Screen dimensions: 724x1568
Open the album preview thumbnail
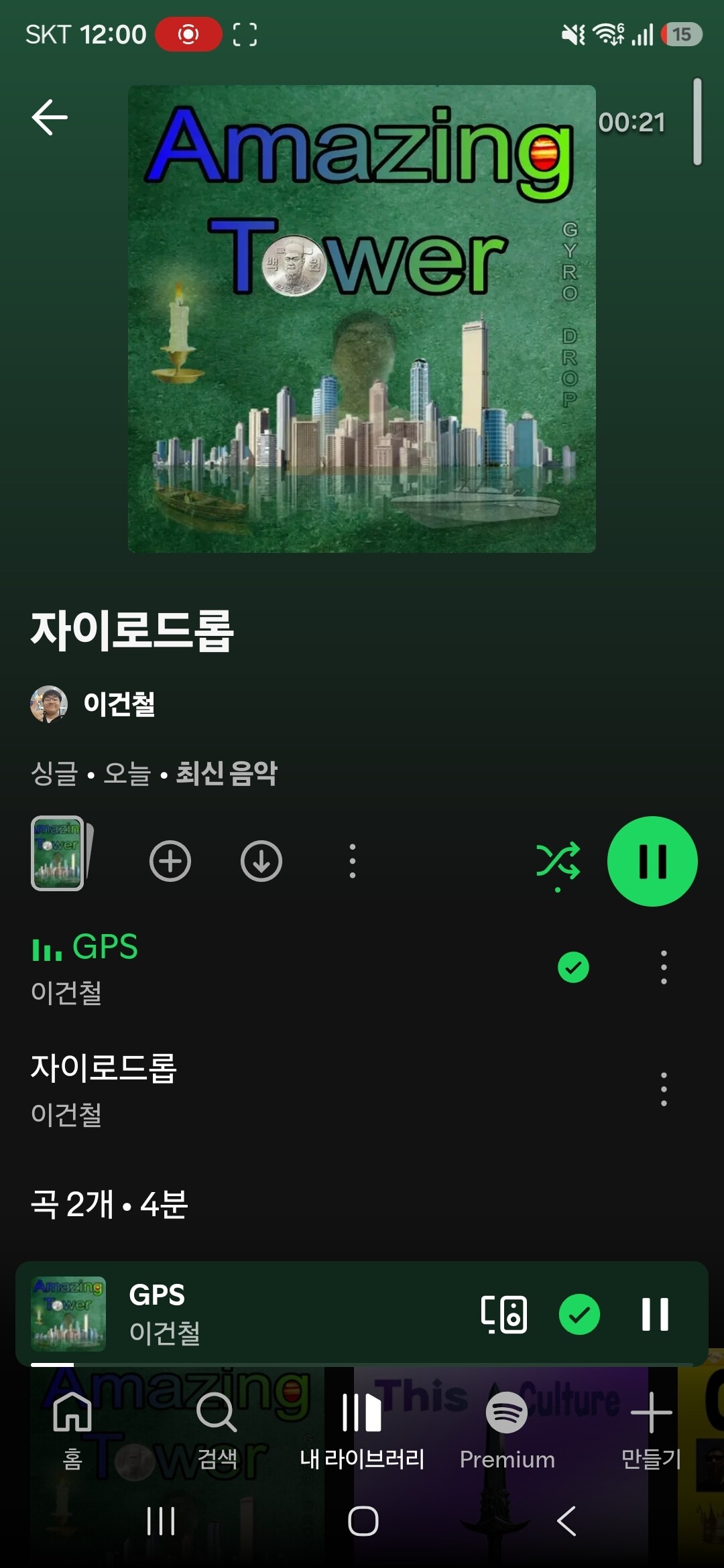tap(60, 853)
